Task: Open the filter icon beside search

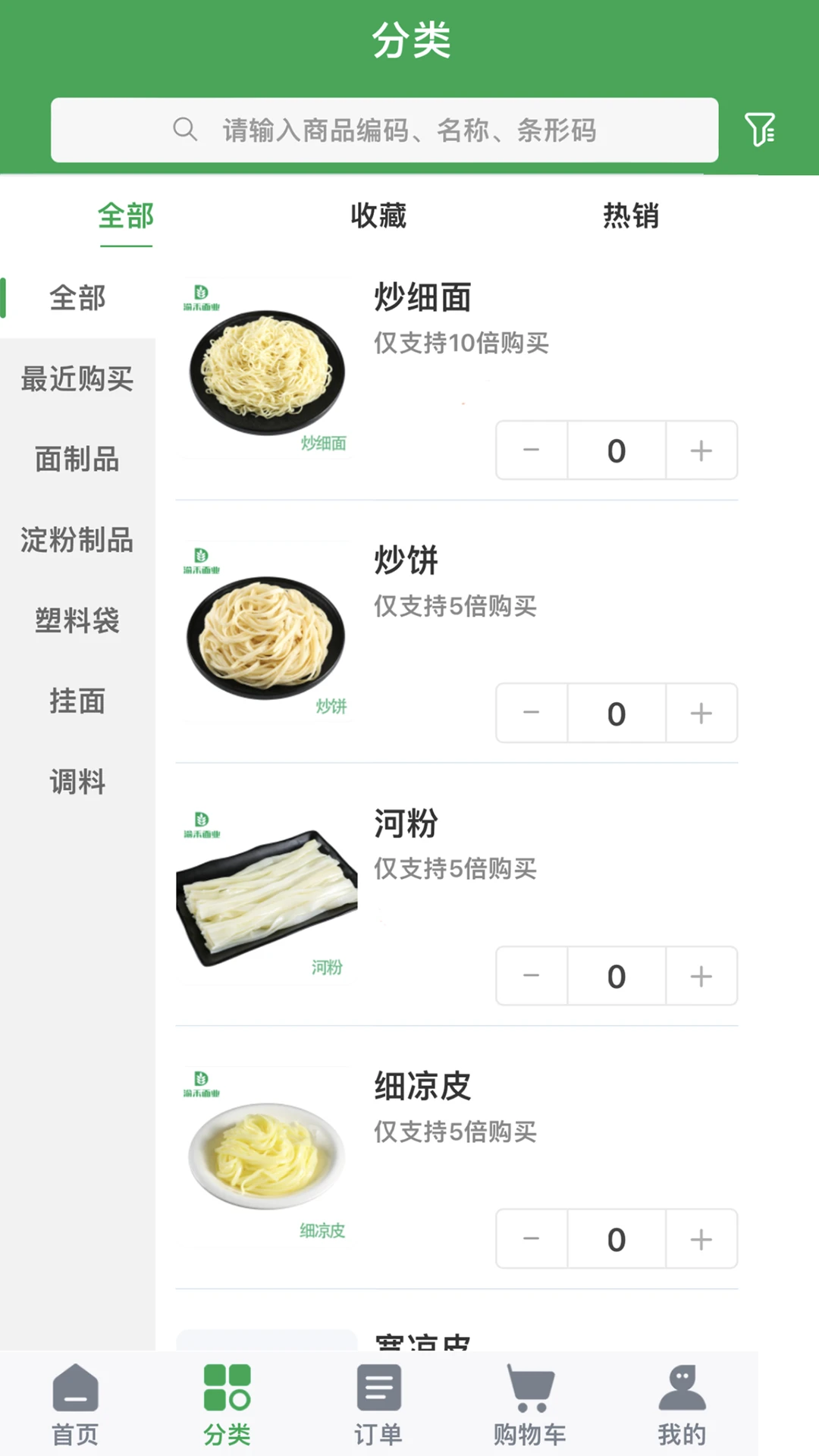Action: point(760,130)
